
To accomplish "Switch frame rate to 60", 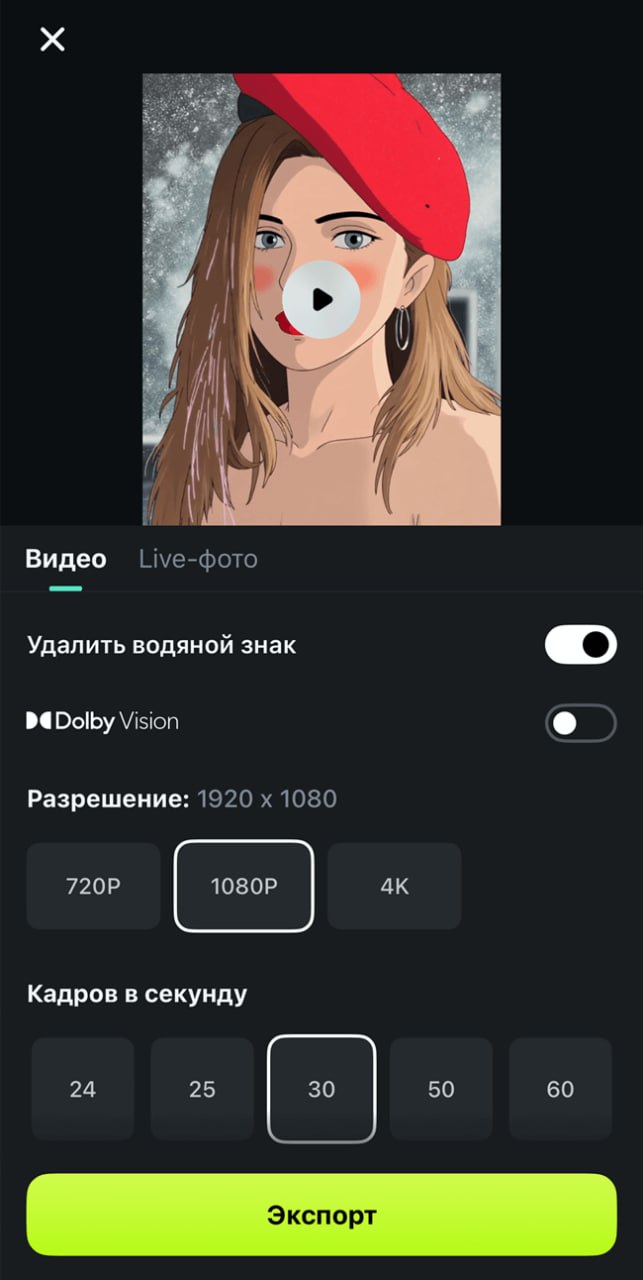I will tap(560, 1089).
